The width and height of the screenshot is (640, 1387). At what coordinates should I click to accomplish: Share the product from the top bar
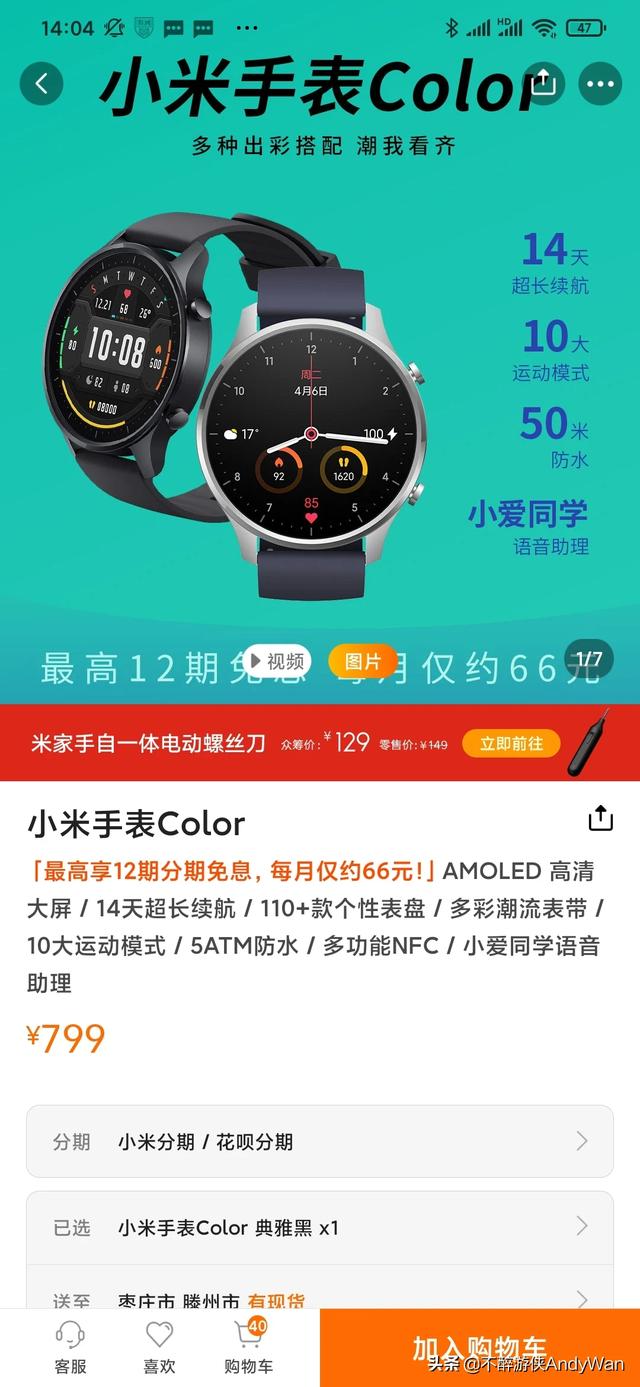[x=542, y=83]
